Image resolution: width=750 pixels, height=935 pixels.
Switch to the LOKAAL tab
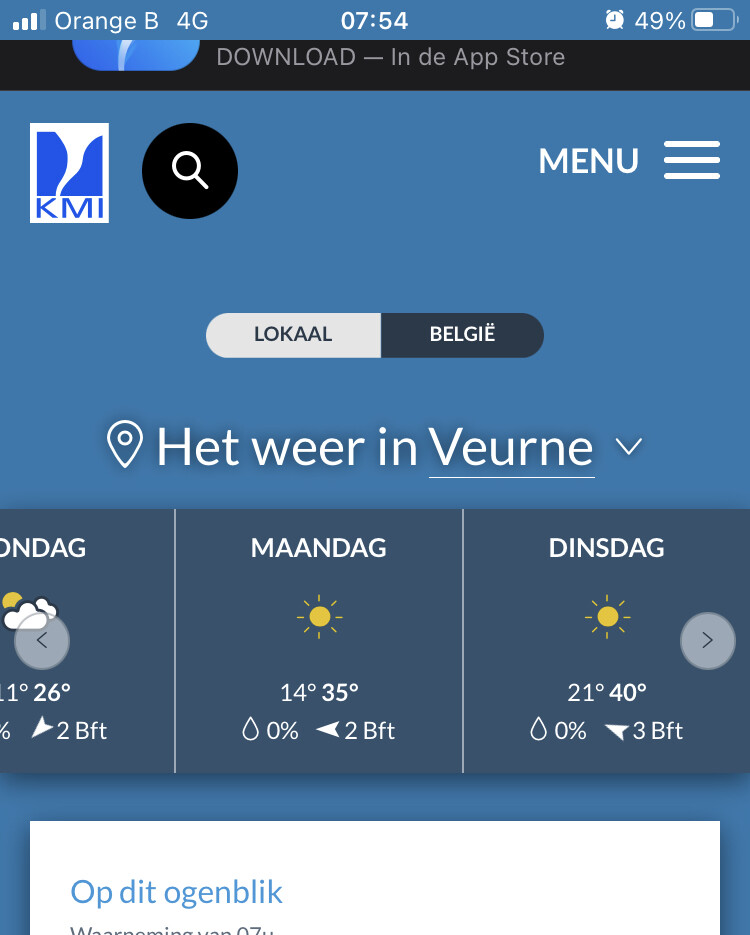point(293,335)
